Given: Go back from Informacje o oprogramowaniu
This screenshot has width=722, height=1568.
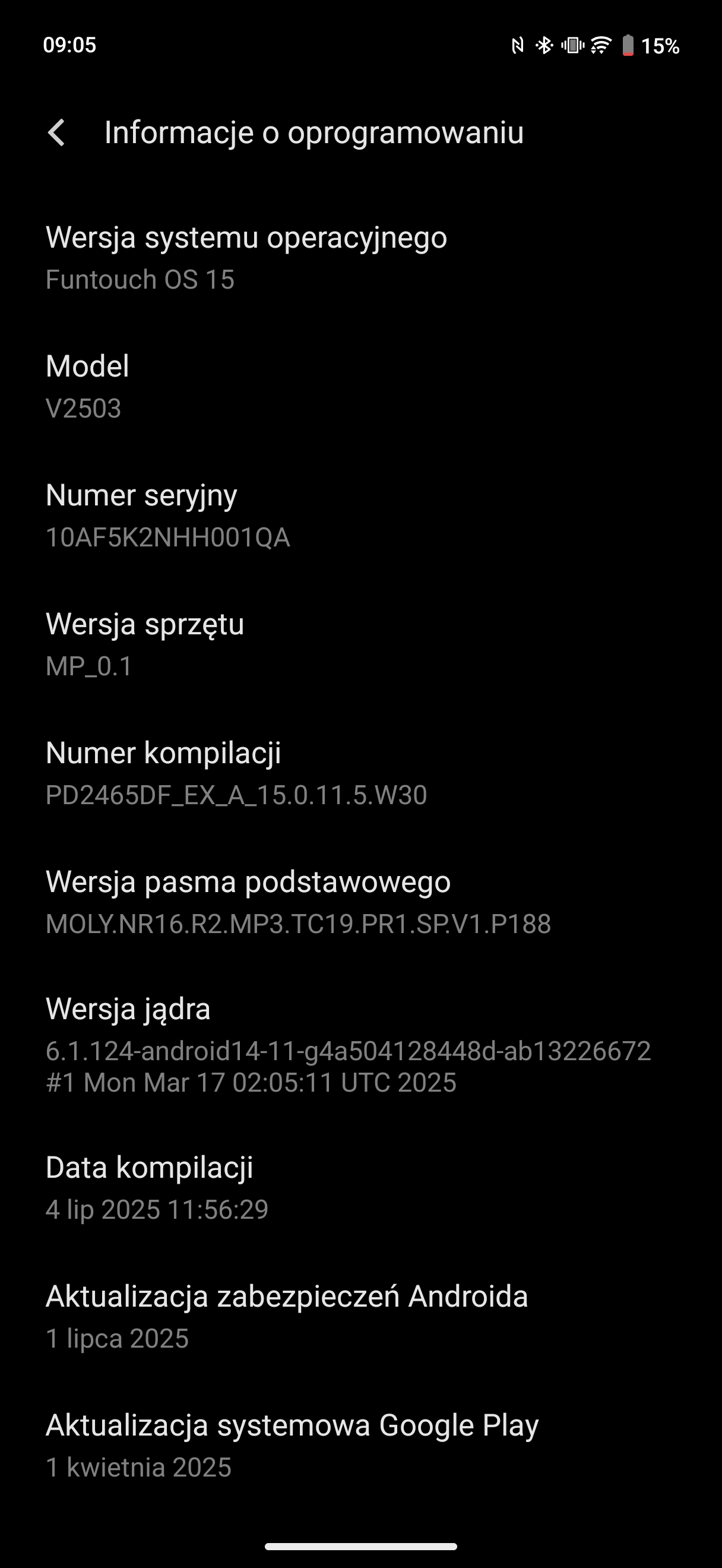Looking at the screenshot, I should click(x=56, y=132).
